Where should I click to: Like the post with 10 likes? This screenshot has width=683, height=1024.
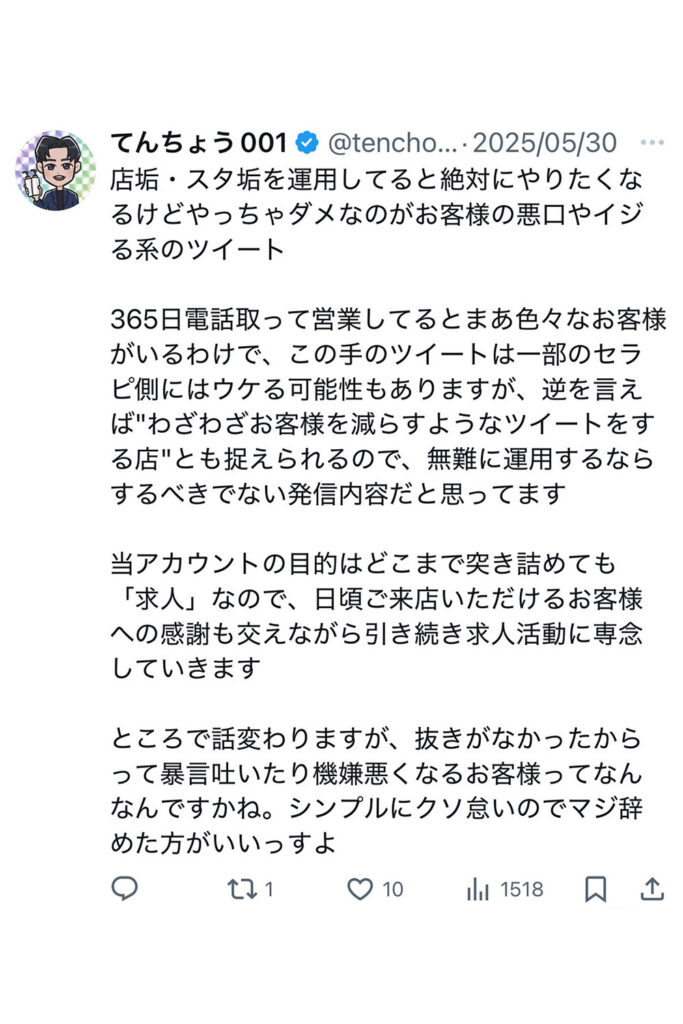pyautogui.click(x=360, y=888)
